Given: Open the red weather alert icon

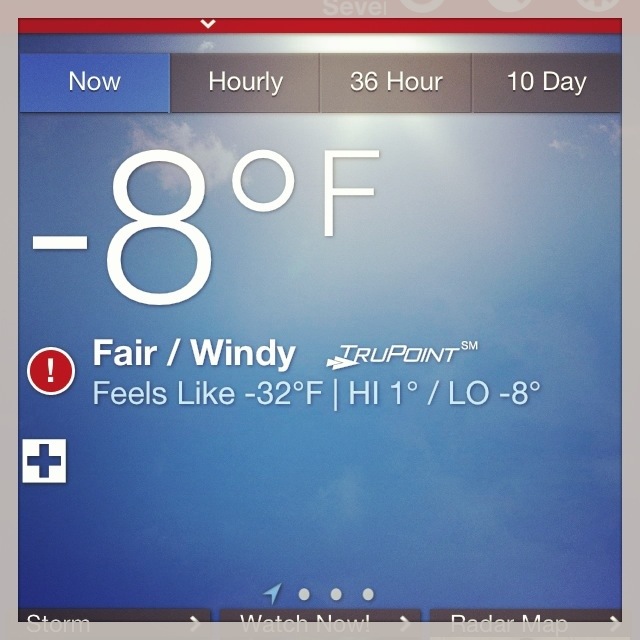Looking at the screenshot, I should 51,371.
